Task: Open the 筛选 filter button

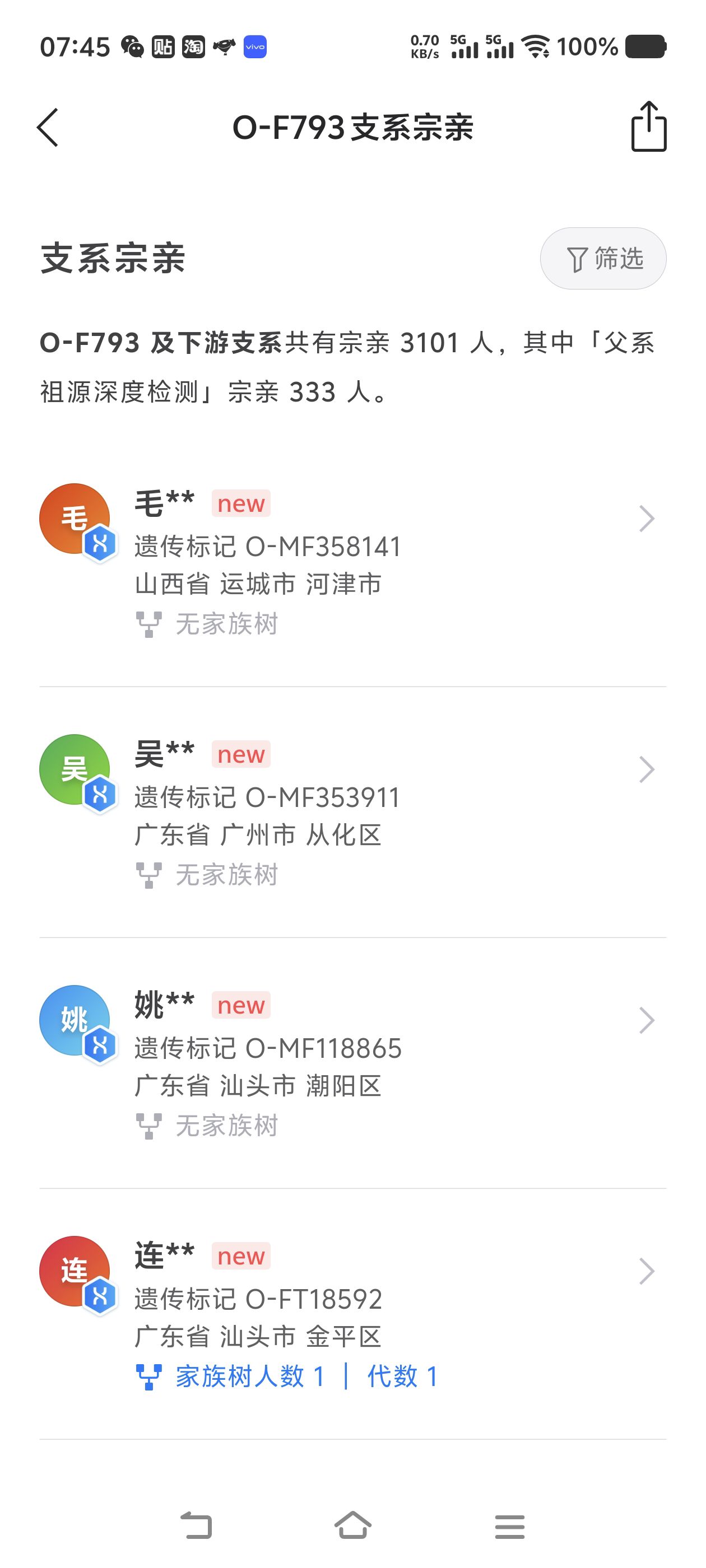Action: click(603, 259)
